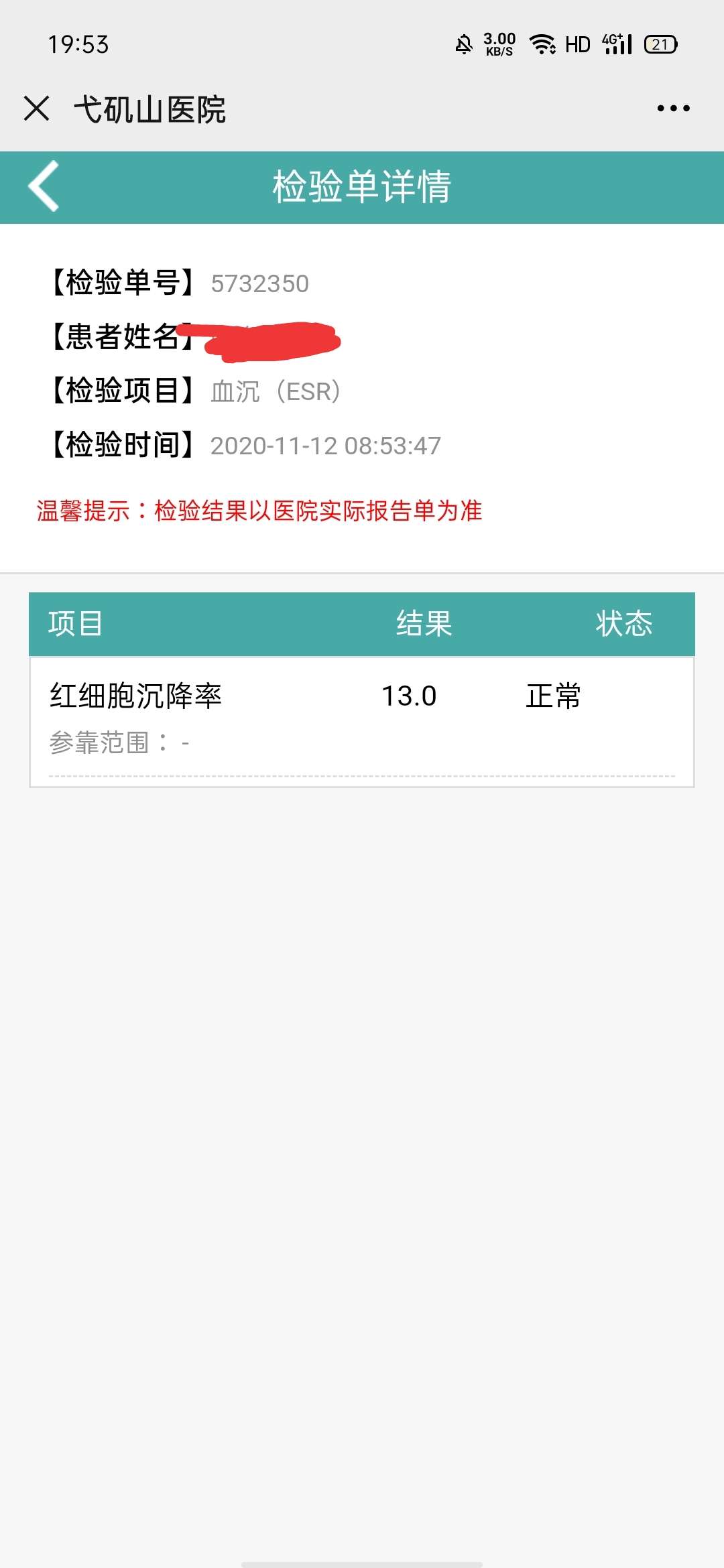724x1568 pixels.
Task: Close the mini-program with the X icon
Action: [x=35, y=109]
